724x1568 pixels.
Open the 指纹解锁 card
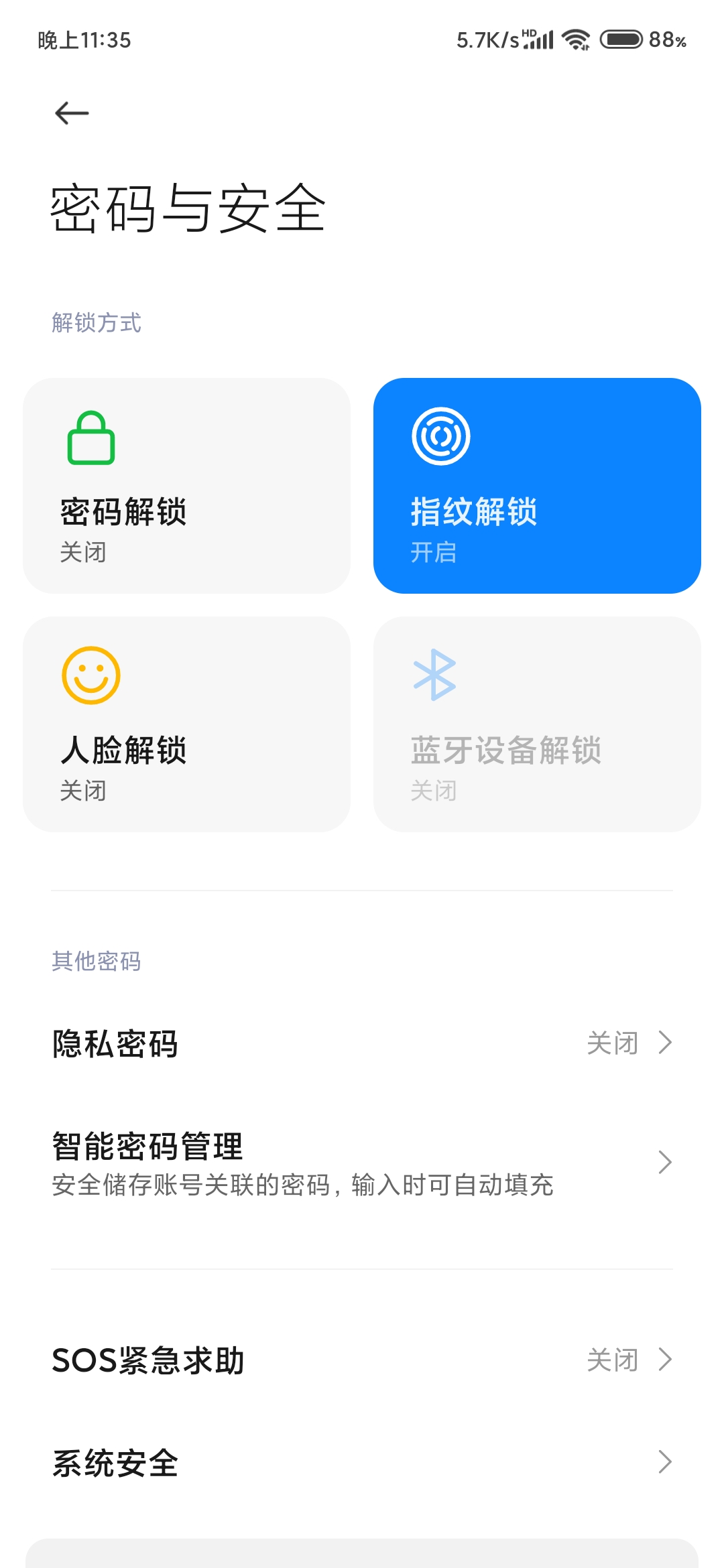pyautogui.click(x=537, y=486)
